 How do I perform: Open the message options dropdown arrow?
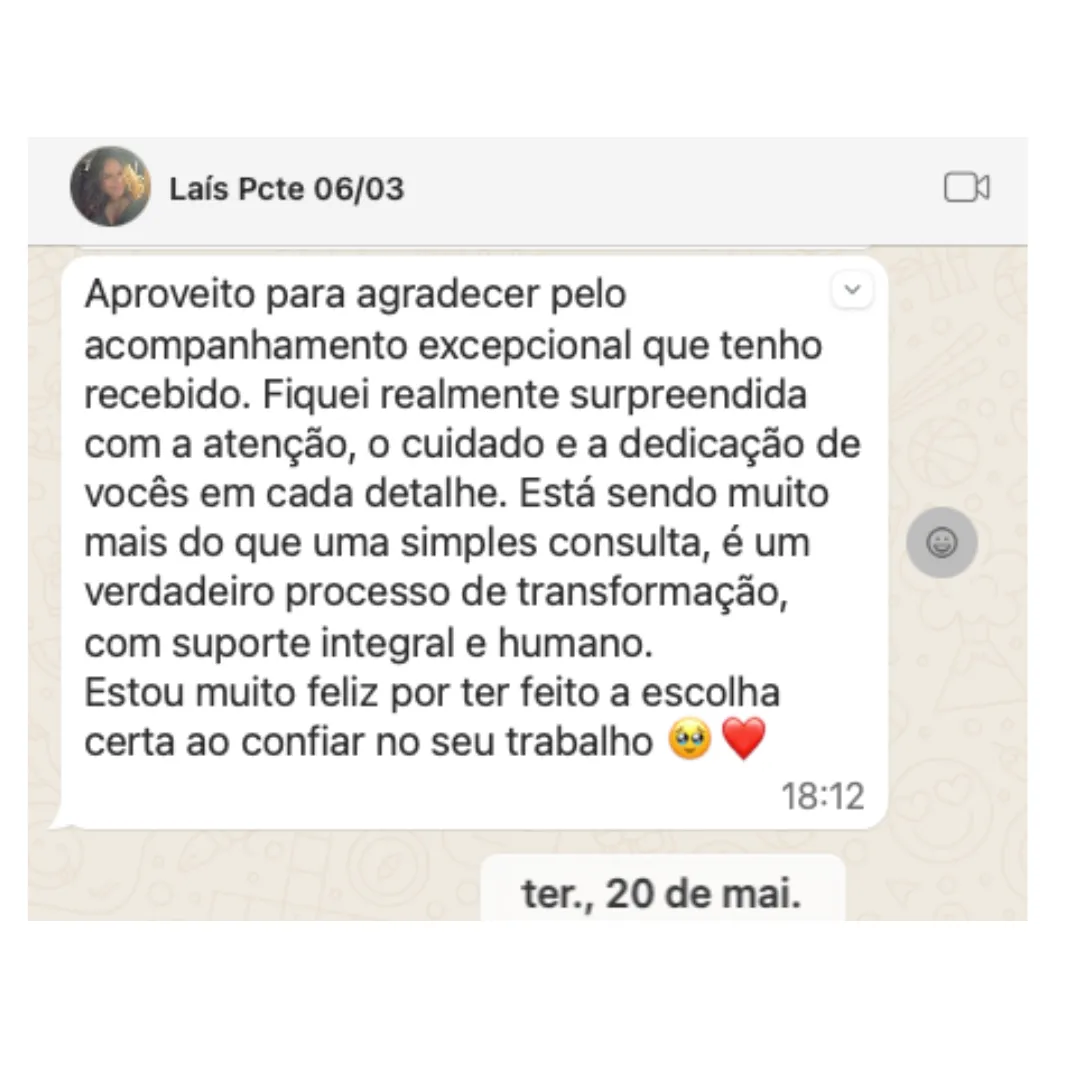[x=852, y=290]
